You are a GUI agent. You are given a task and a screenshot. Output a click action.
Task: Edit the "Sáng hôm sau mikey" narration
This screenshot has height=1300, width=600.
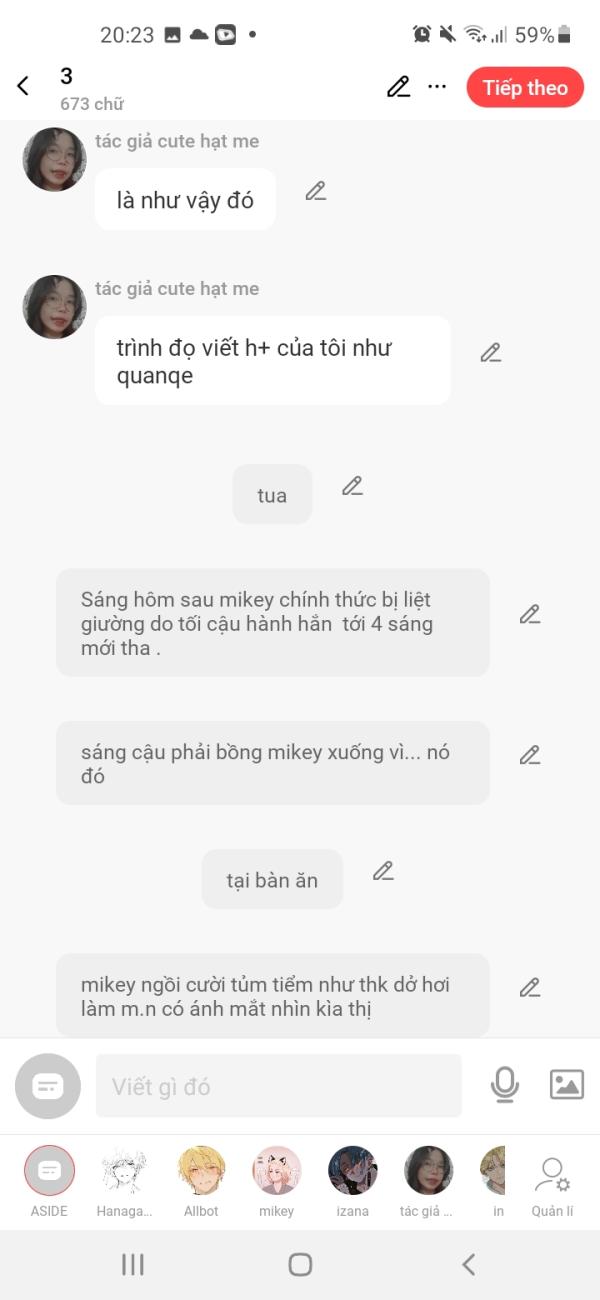click(x=530, y=614)
